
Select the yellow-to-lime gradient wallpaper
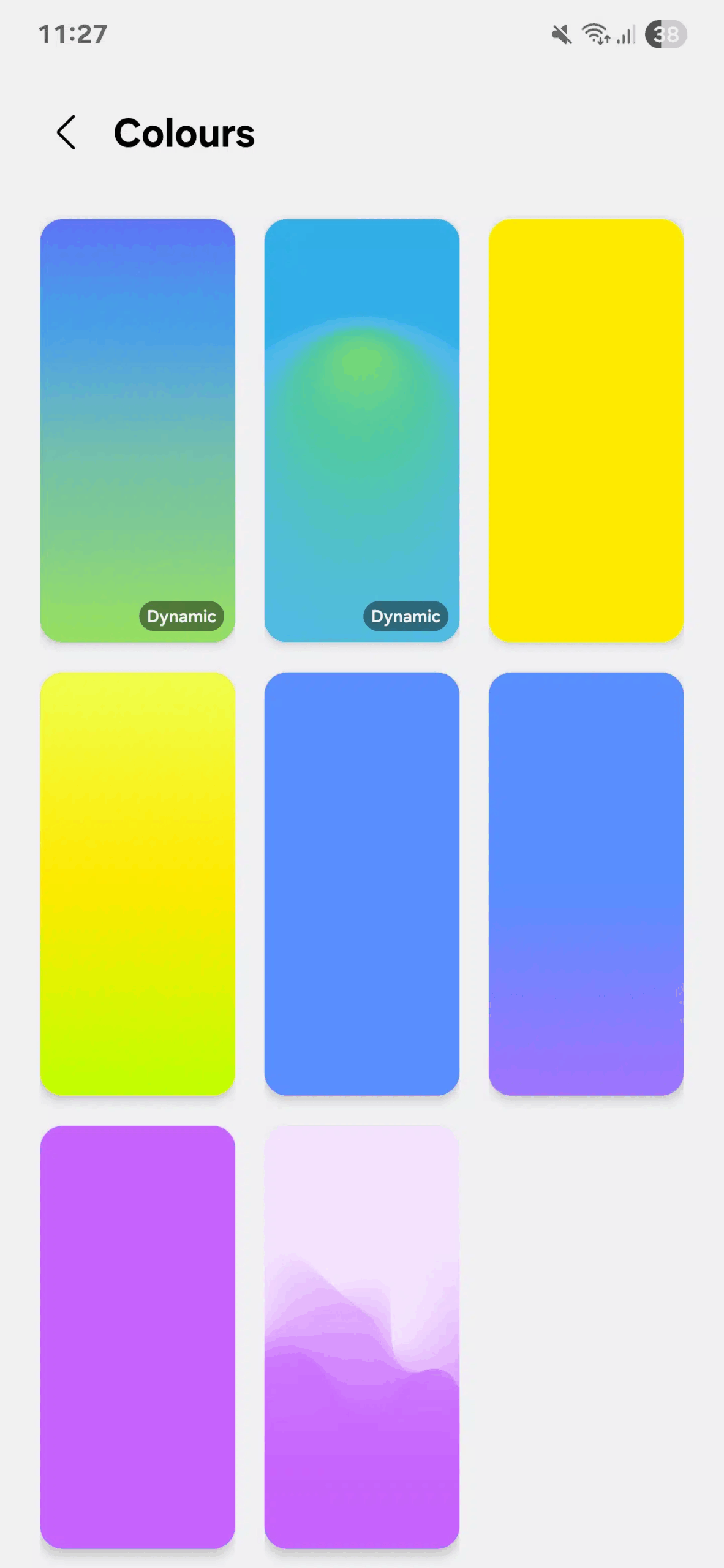[x=138, y=884]
